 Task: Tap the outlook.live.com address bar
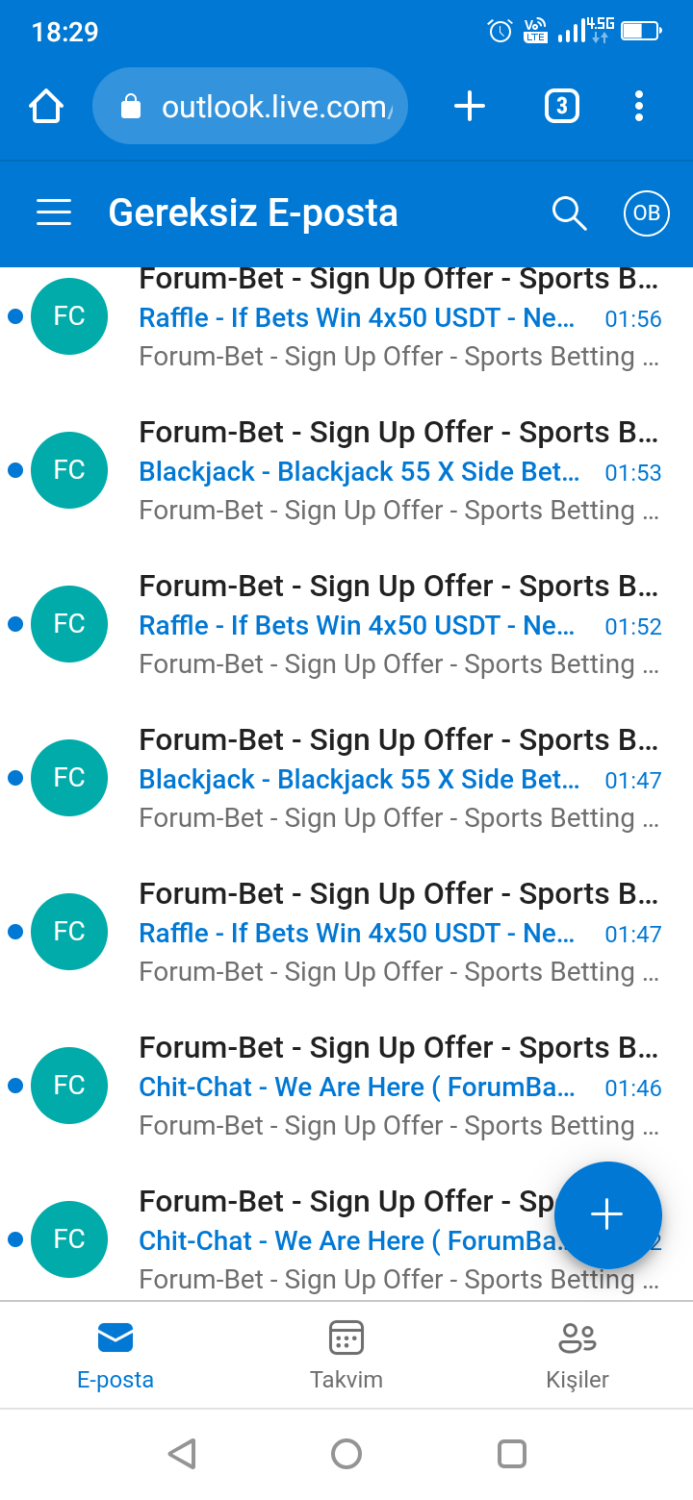click(250, 106)
